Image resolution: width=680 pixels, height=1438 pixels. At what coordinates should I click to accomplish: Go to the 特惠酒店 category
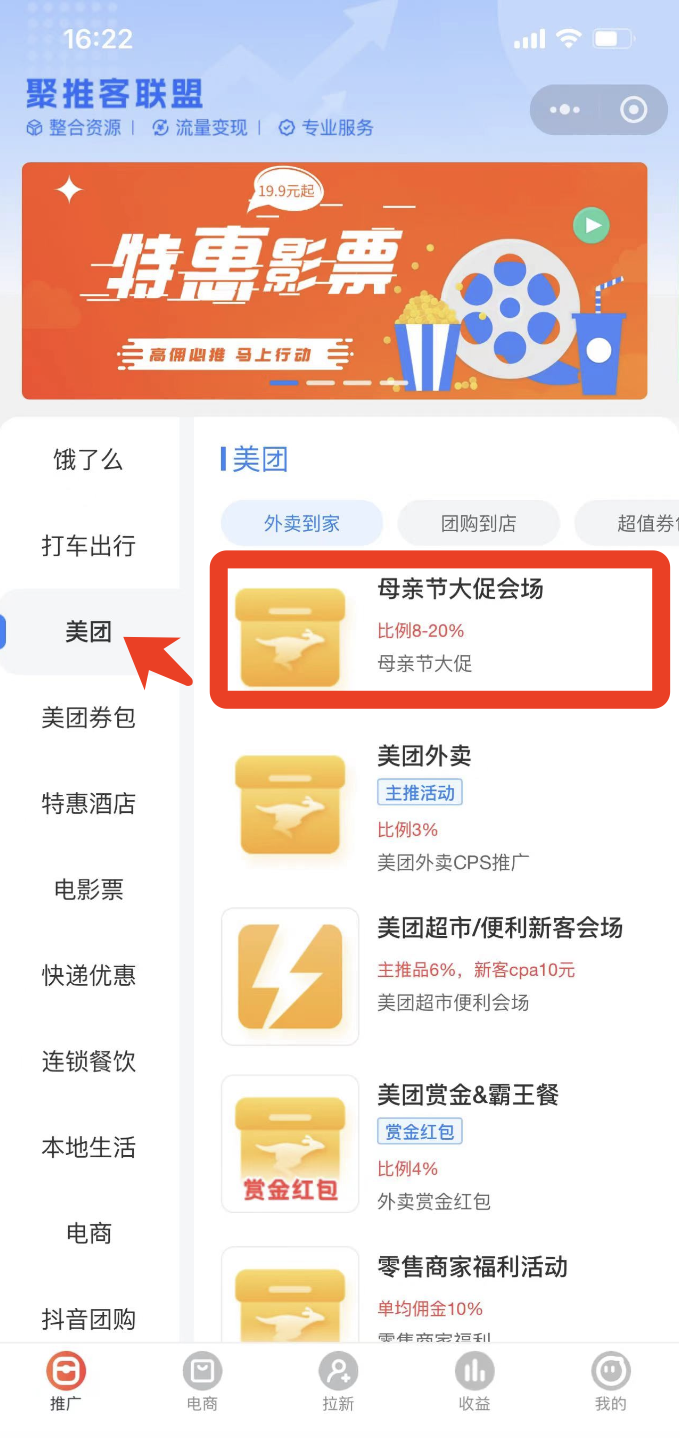pyautogui.click(x=88, y=804)
